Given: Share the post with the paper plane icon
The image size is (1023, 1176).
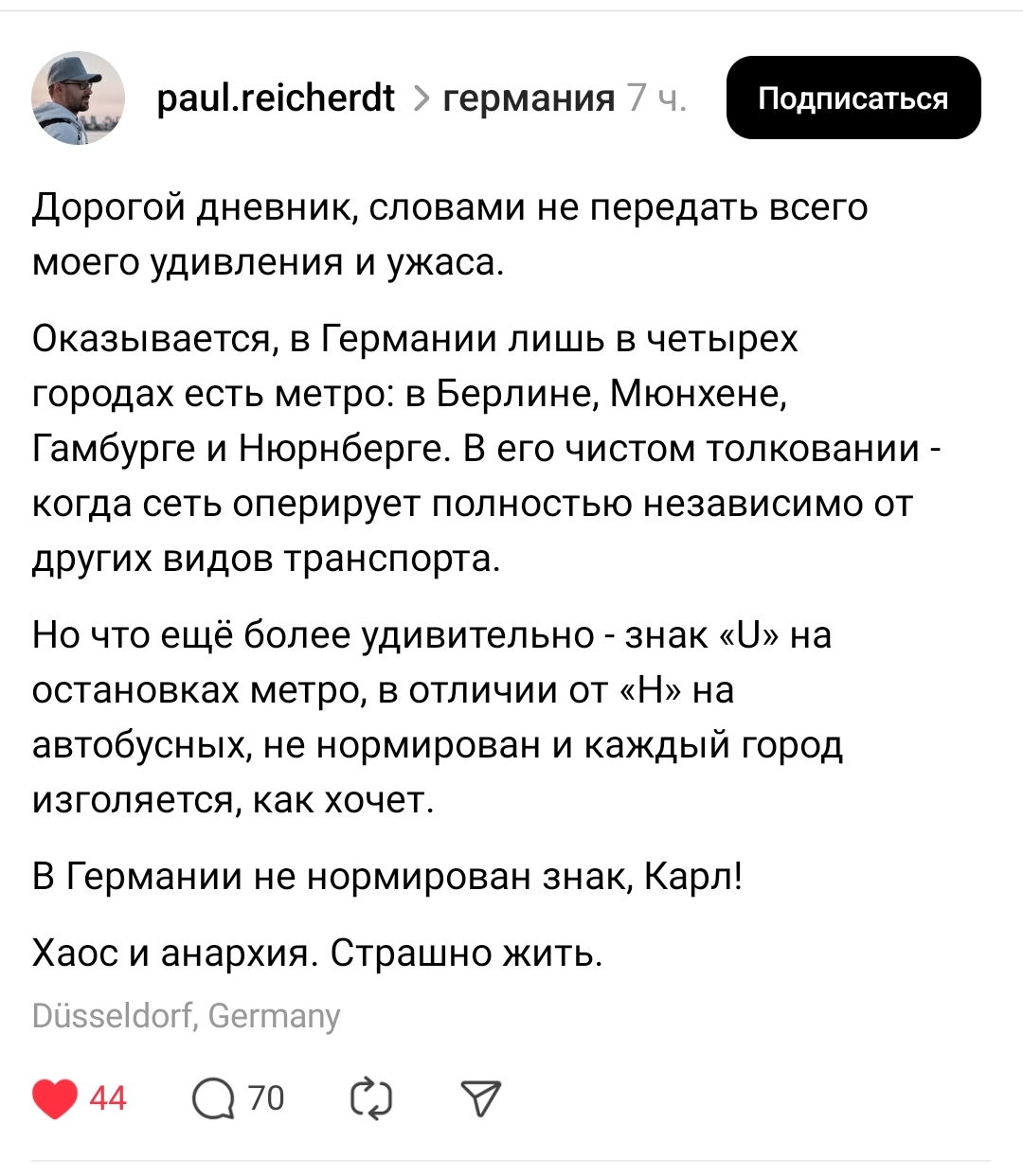Looking at the screenshot, I should 480,1098.
